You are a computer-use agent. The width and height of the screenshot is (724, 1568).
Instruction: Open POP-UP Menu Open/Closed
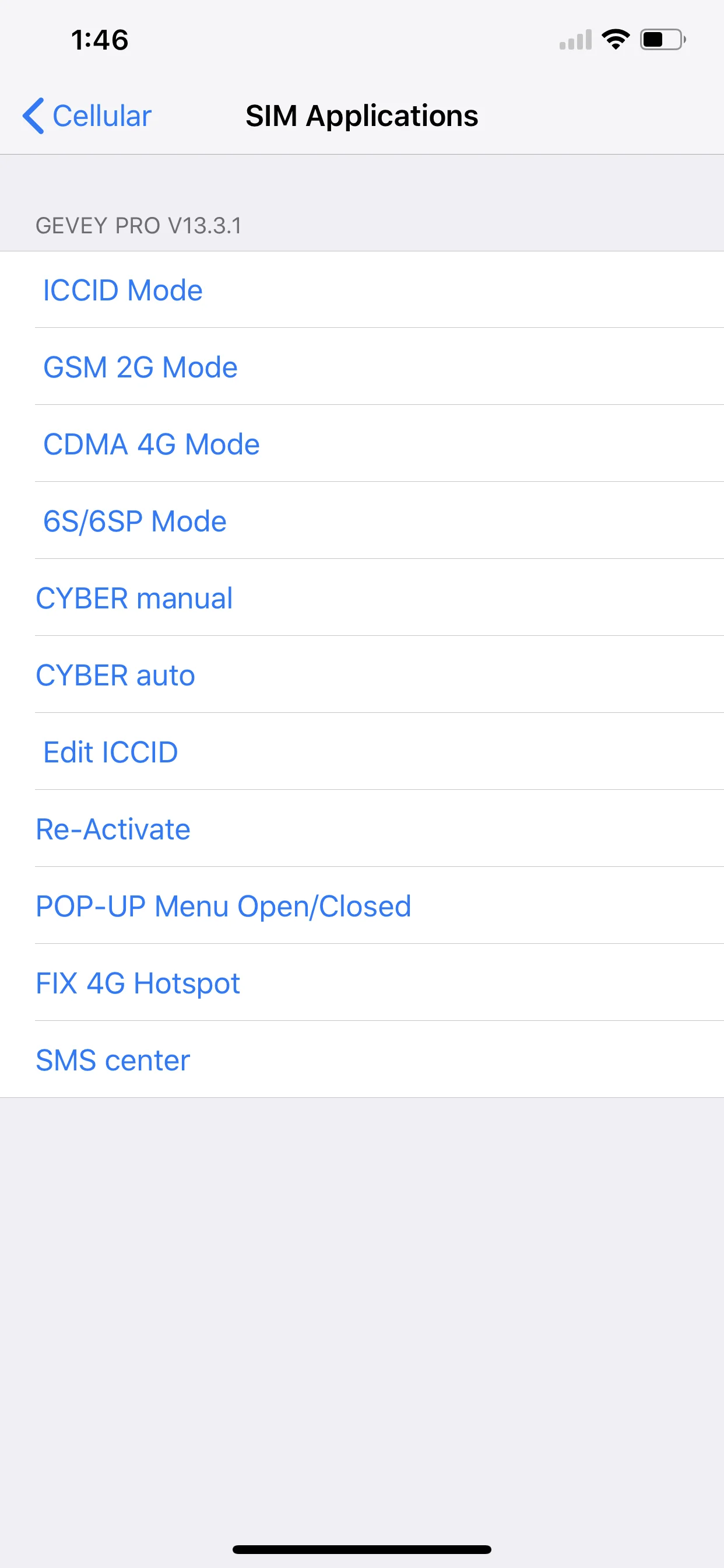(x=224, y=906)
